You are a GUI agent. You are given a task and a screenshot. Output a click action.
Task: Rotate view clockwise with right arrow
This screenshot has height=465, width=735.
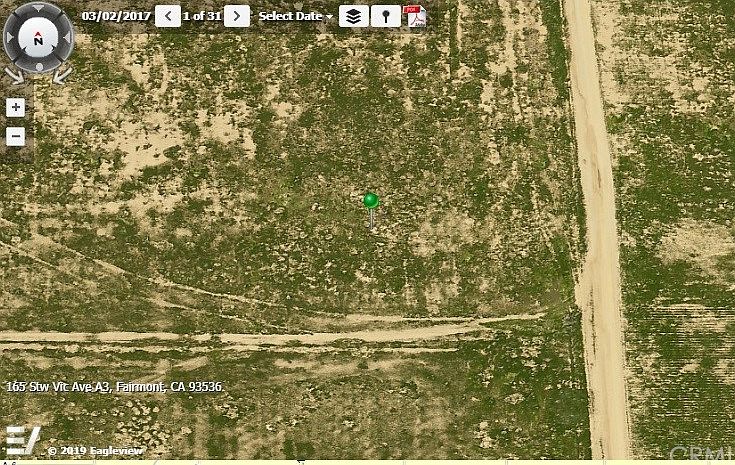pyautogui.click(x=62, y=74)
